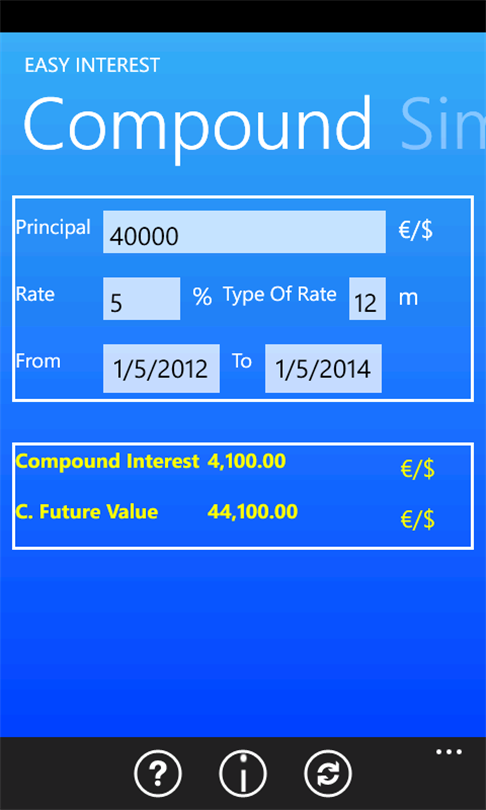Change the Rate percentage field
486x810 pixels.
click(142, 299)
